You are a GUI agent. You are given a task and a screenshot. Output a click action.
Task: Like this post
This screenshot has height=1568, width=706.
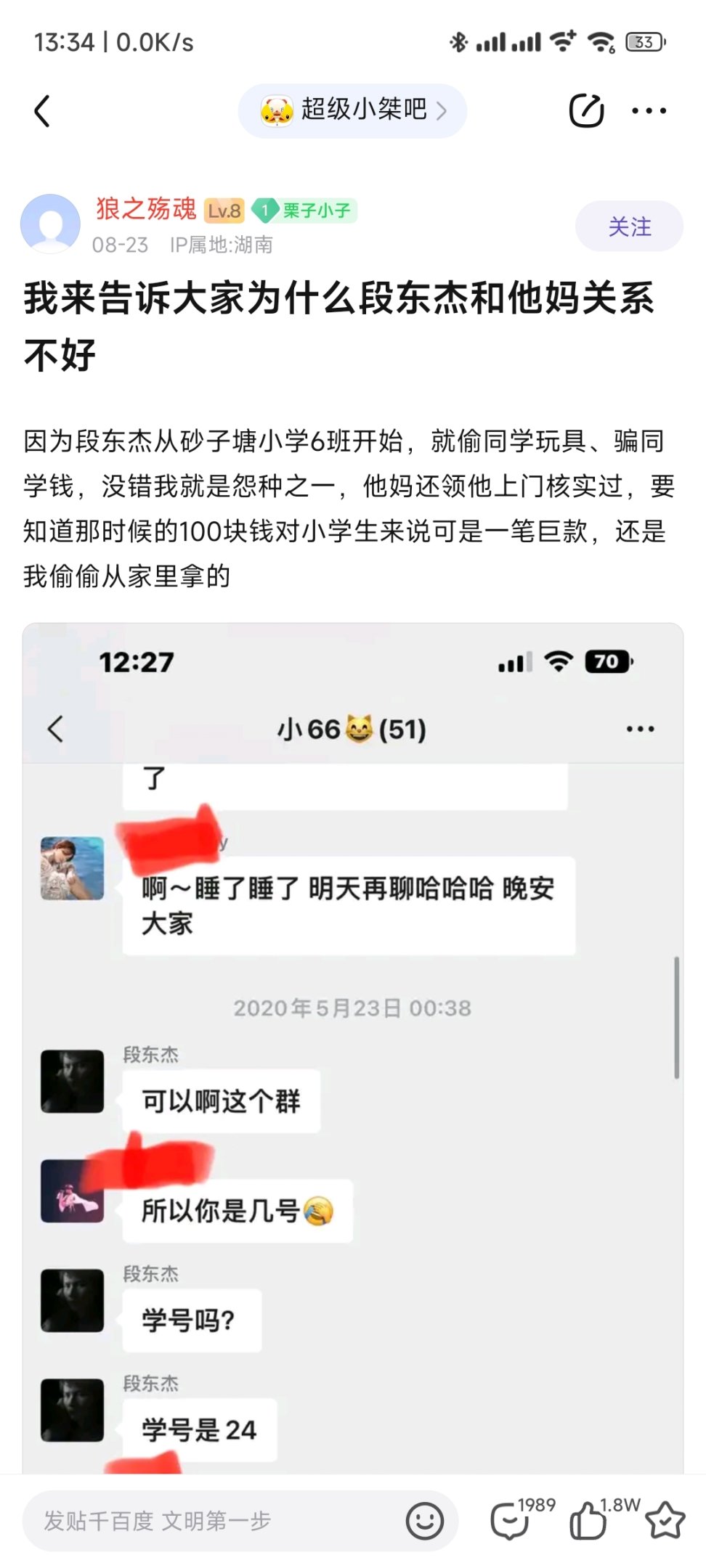click(588, 1521)
